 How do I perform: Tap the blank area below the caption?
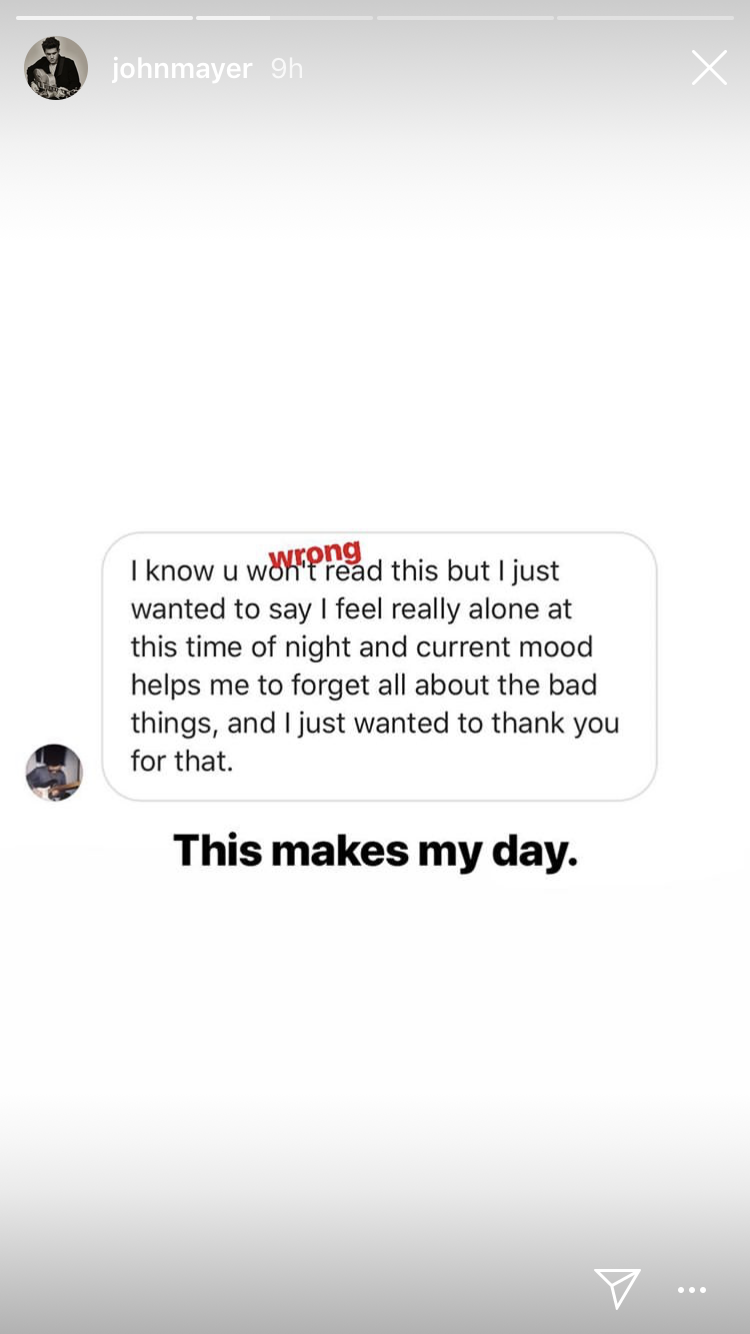[375, 1000]
